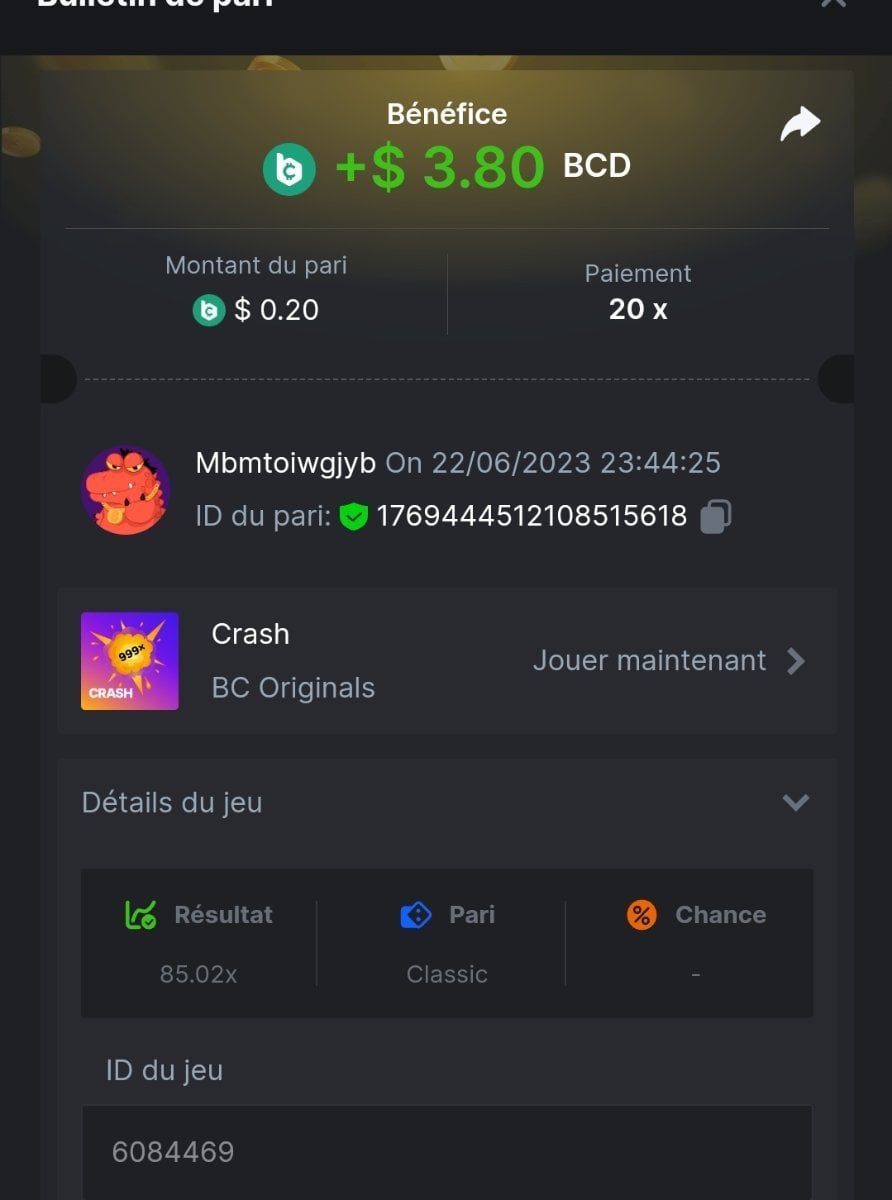Open Mbmtoiwgjyb's profile avatar

point(126,490)
